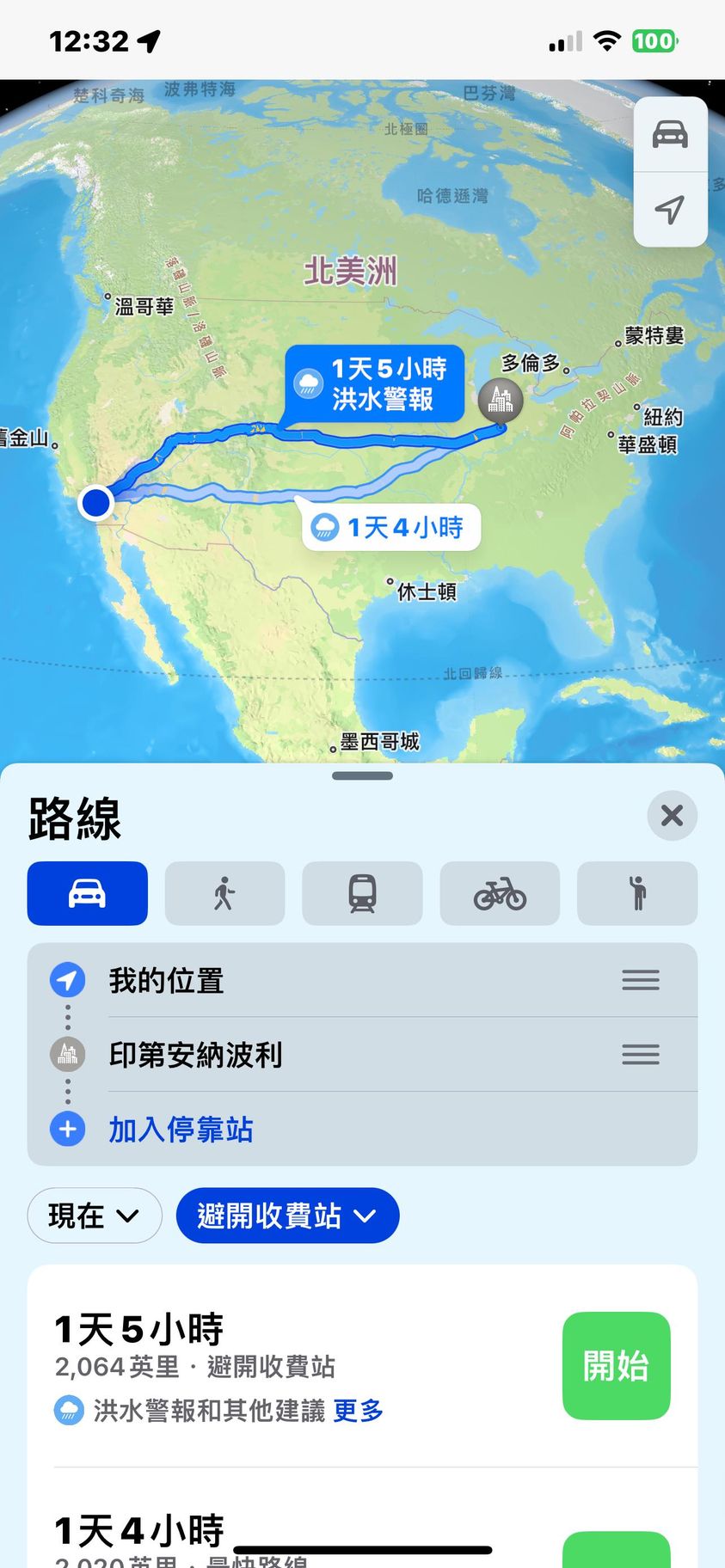Select the 1天4小時 route label on map
The height and width of the screenshot is (1568, 725).
[391, 527]
